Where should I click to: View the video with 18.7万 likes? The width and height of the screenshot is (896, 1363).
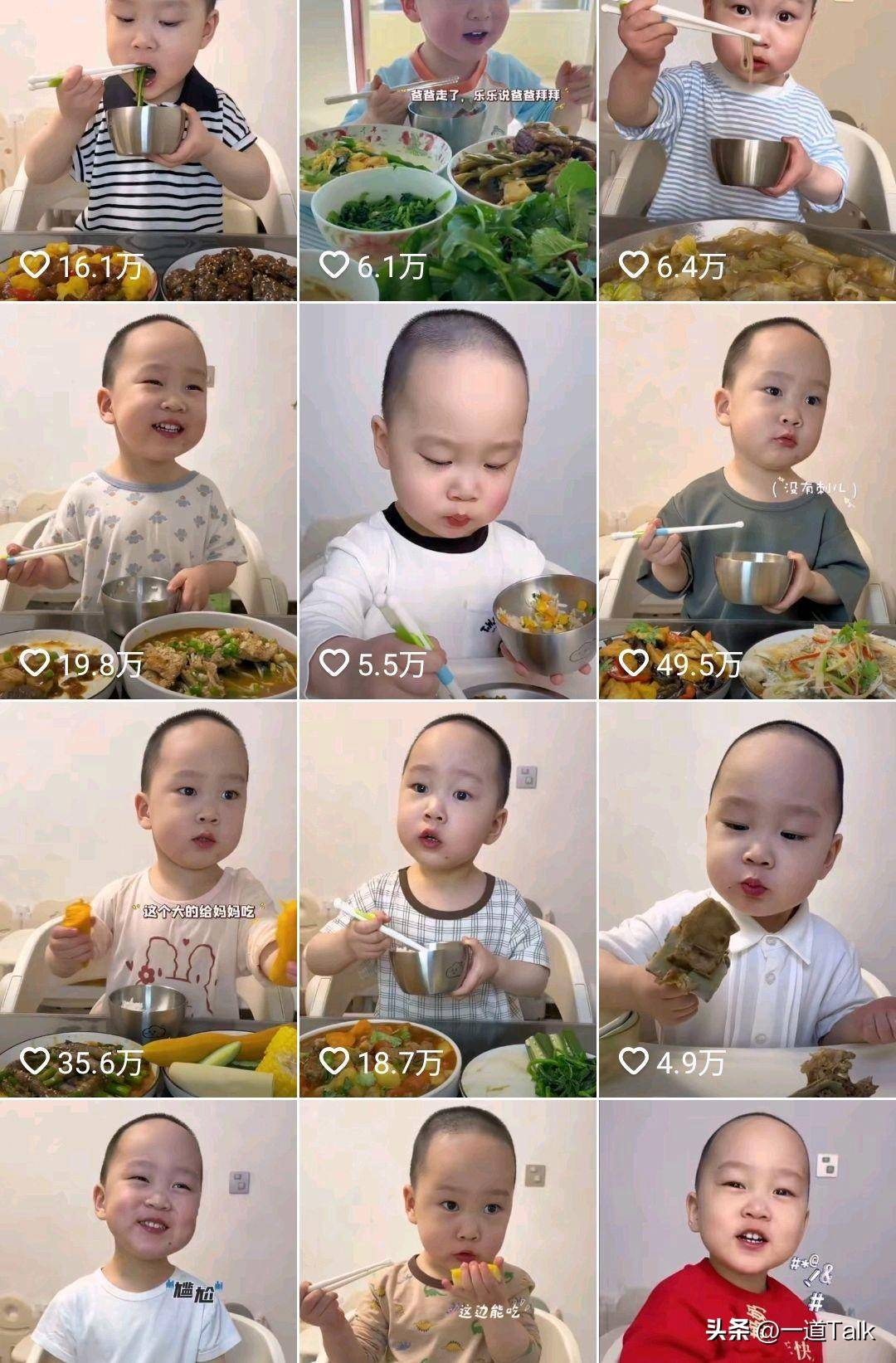tap(448, 900)
